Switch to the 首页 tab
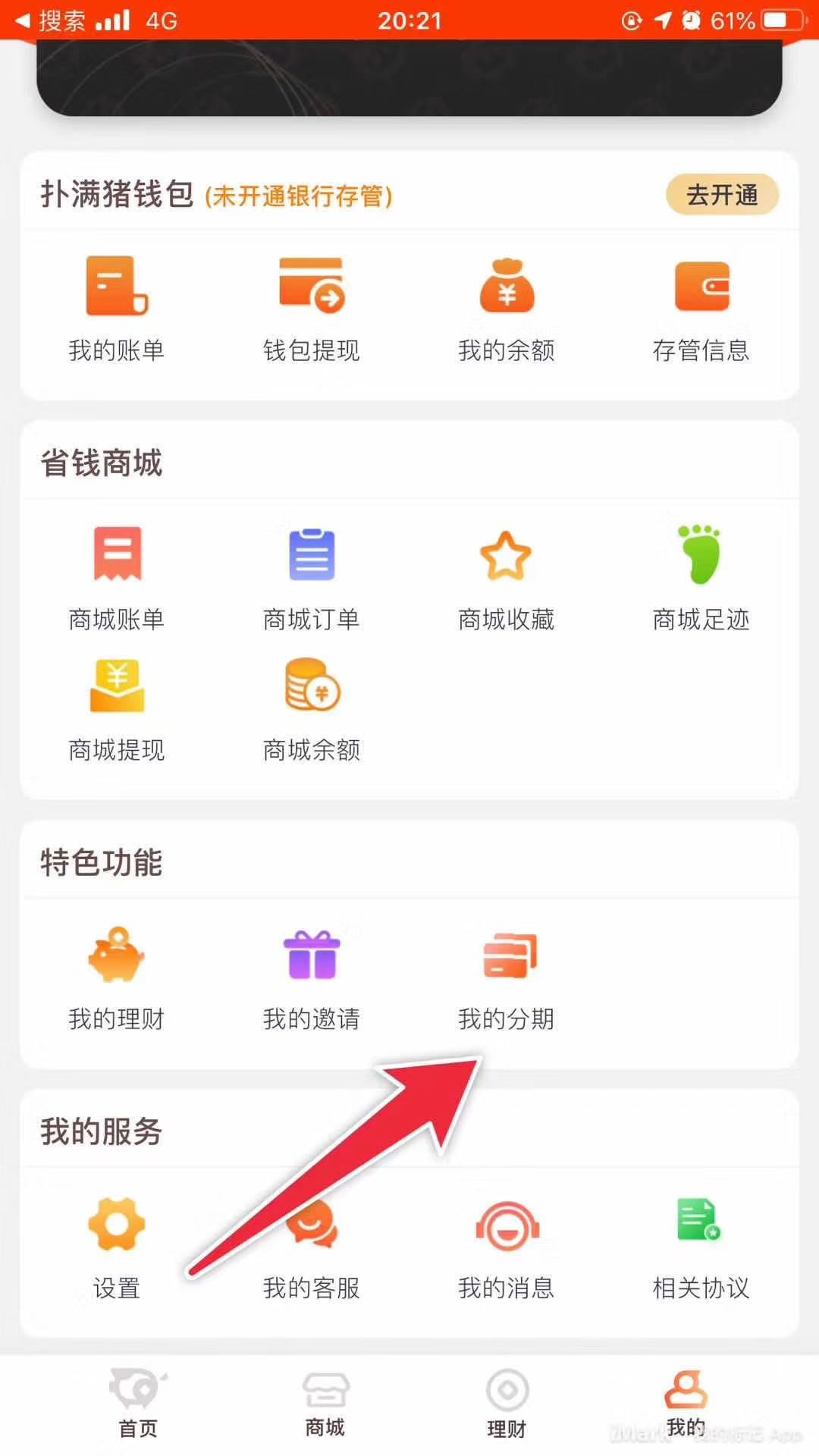Viewport: 819px width, 1456px height. point(138,1404)
